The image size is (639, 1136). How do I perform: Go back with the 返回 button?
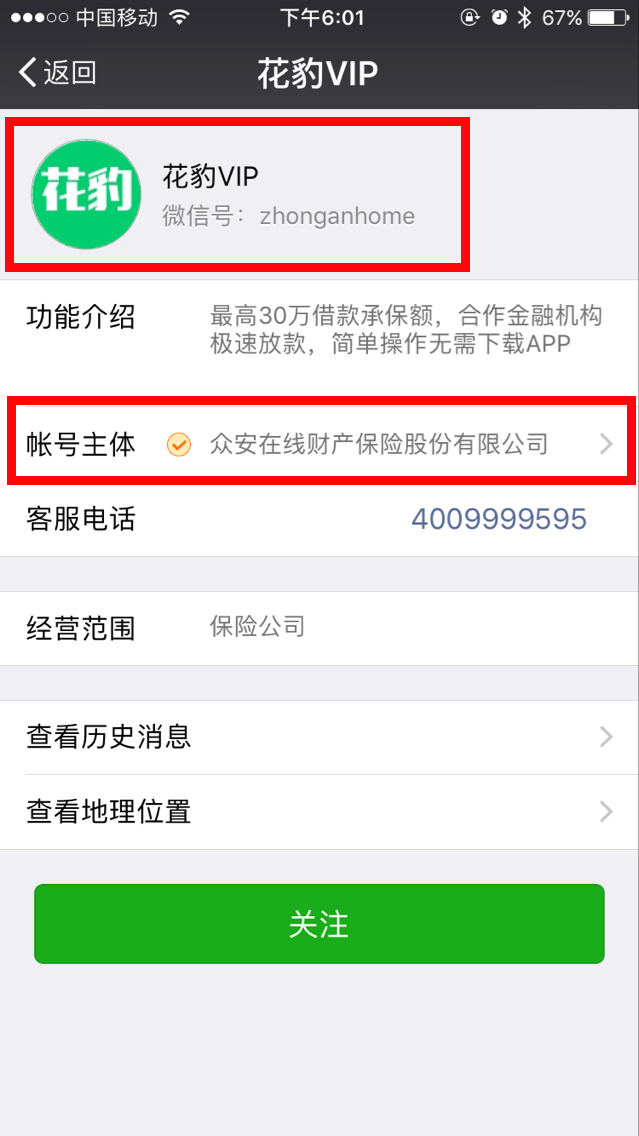(x=58, y=73)
